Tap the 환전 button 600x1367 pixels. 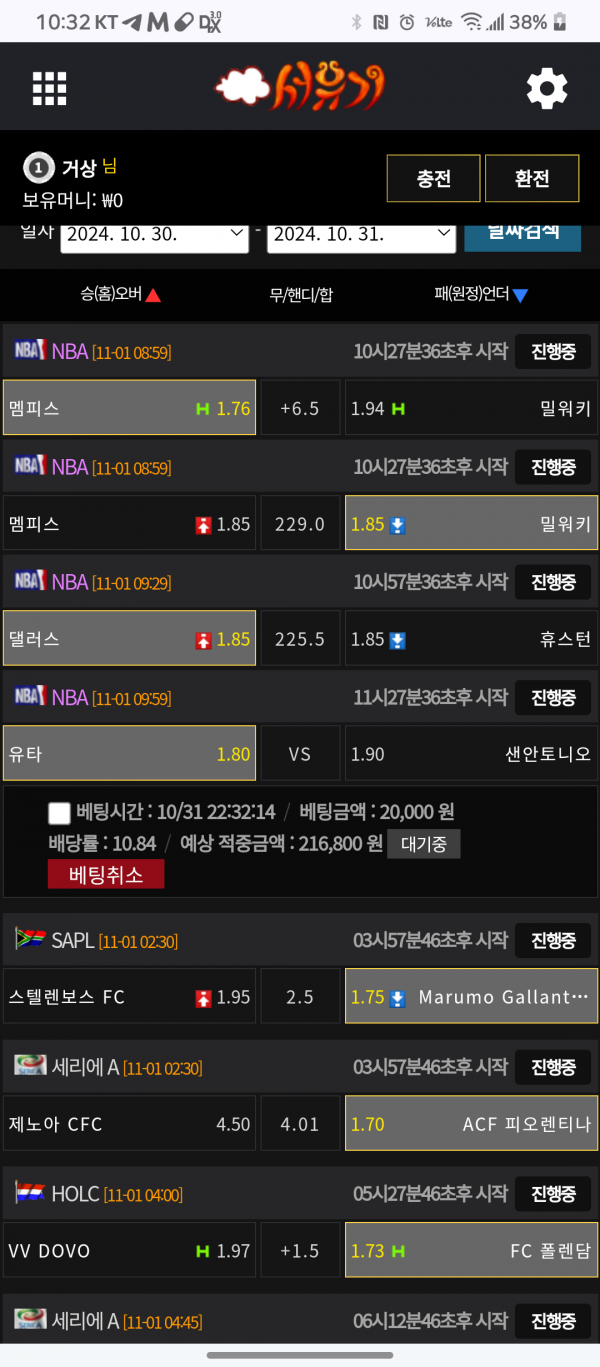point(532,179)
